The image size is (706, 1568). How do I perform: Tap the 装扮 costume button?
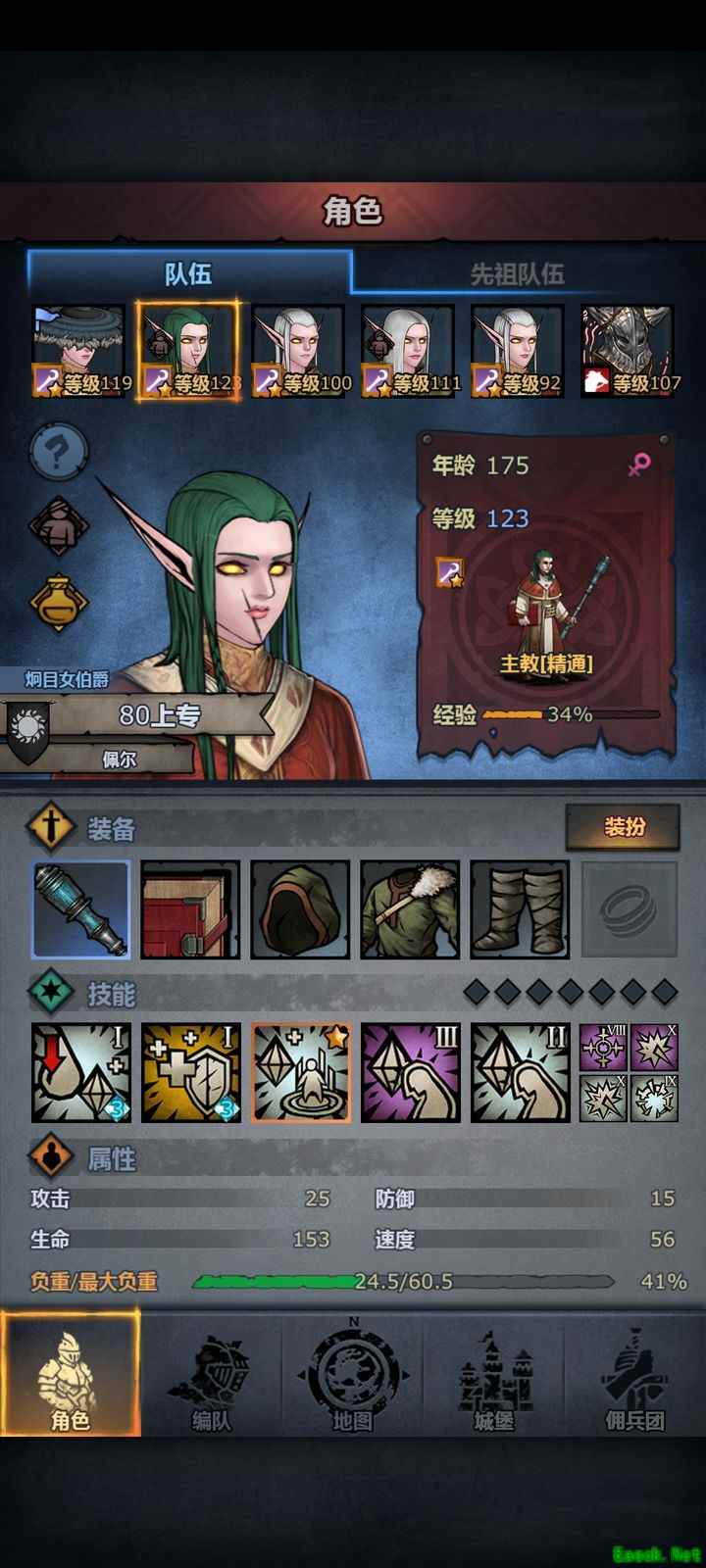click(x=624, y=828)
